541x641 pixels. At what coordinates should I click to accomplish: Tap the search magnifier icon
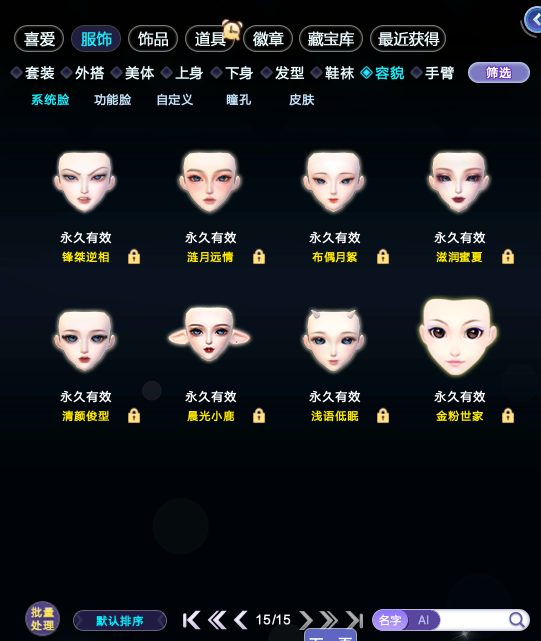tap(517, 620)
